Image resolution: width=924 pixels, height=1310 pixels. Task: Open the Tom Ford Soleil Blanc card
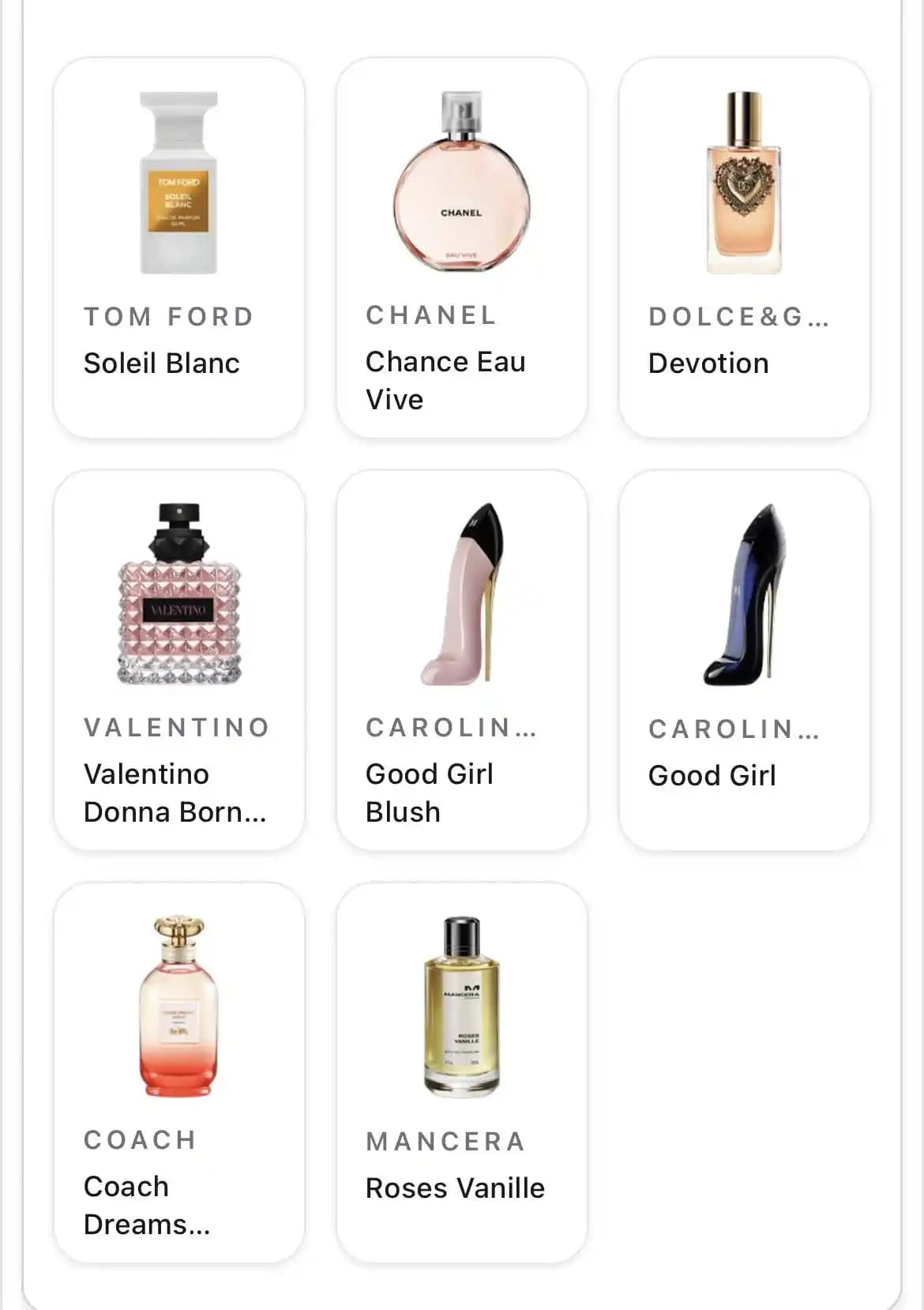178,247
